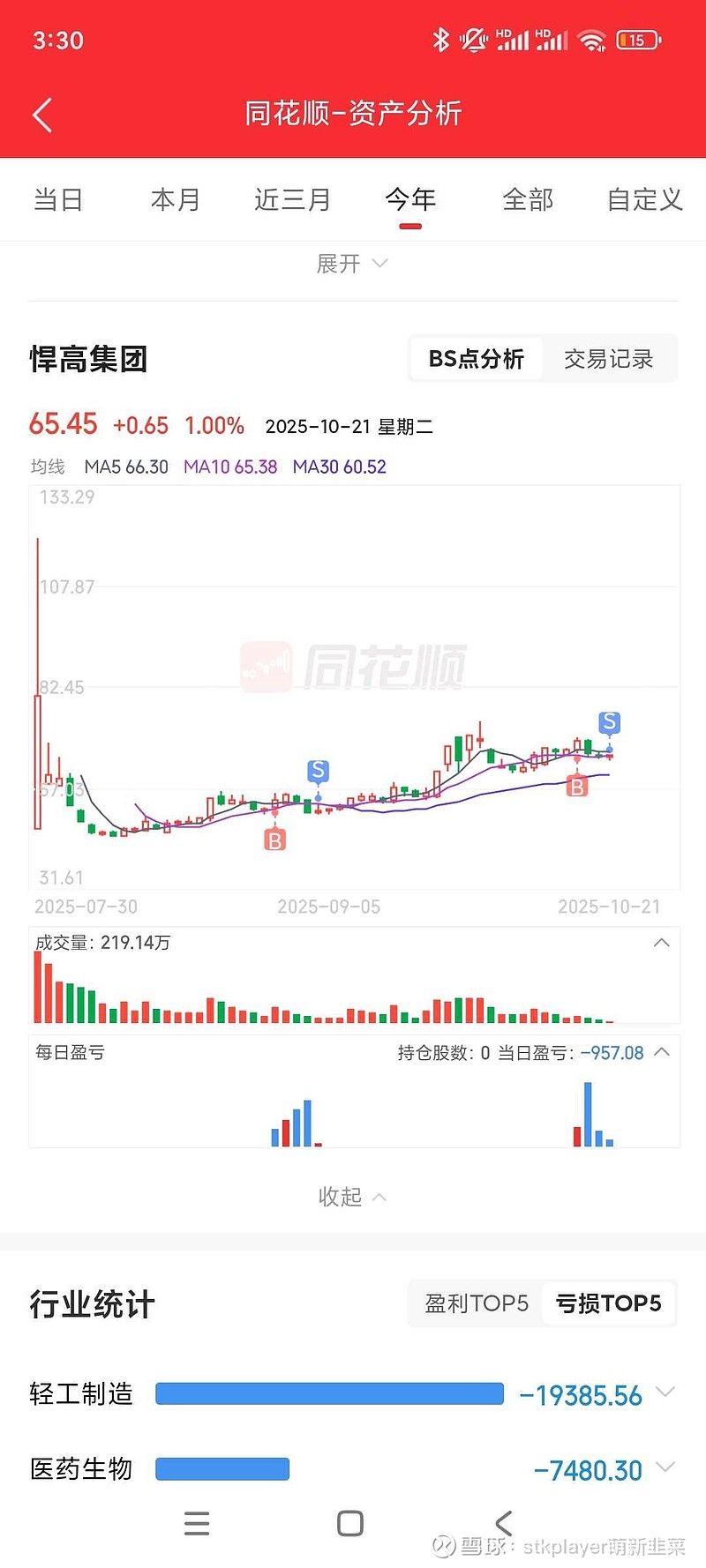Click 自定义 to set custom date range

point(644,200)
